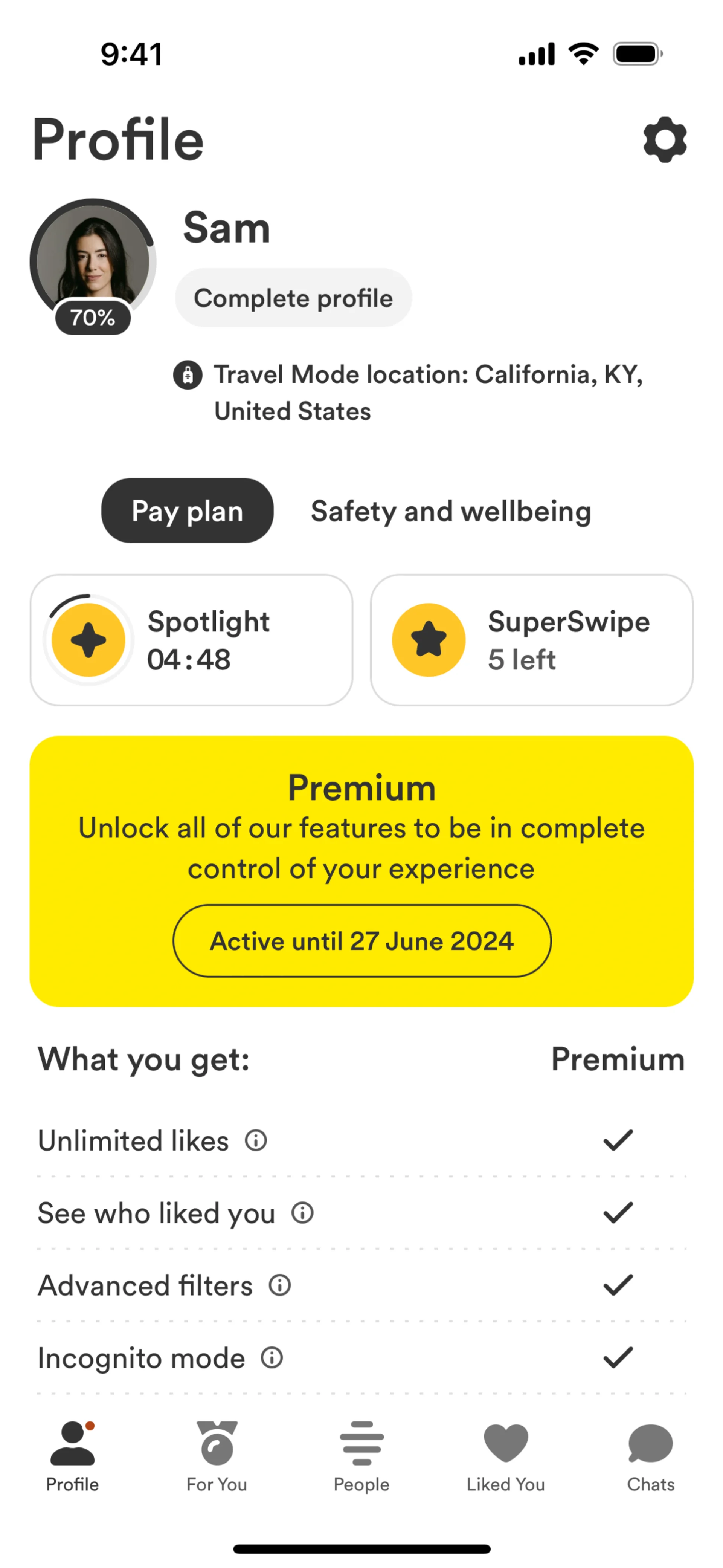Switch to Safety and wellbeing tab
Viewport: 723px width, 1568px height.
450,511
